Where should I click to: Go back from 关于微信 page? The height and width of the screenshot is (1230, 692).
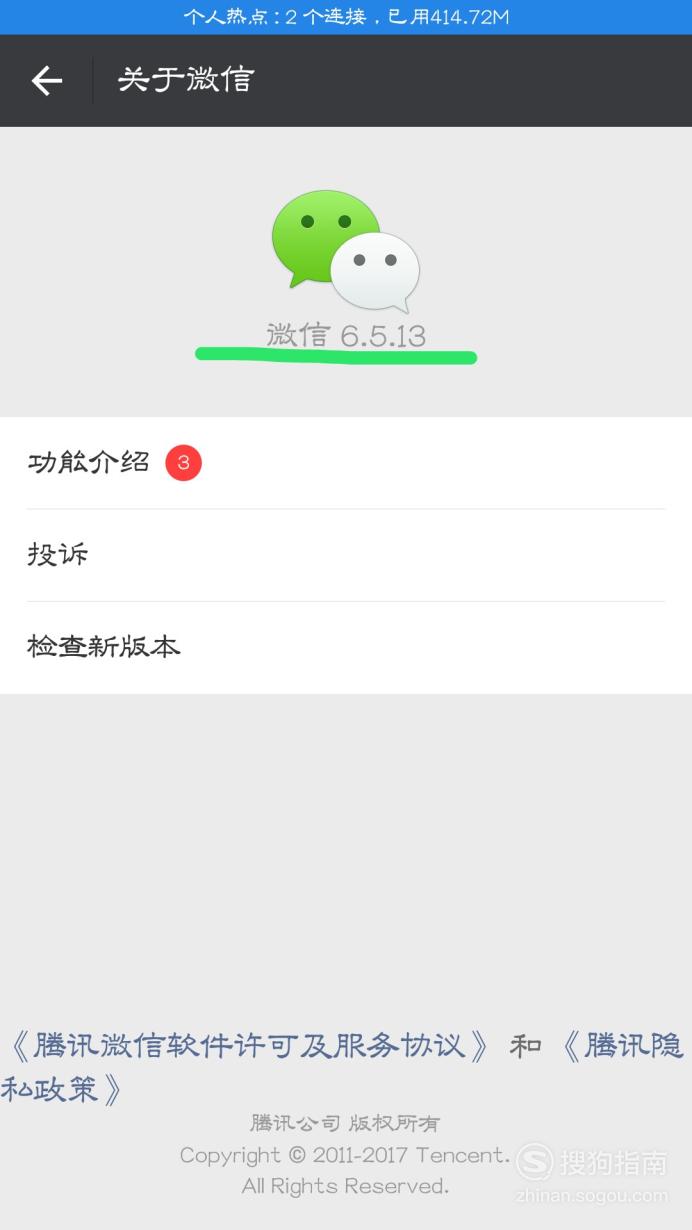(x=47, y=81)
